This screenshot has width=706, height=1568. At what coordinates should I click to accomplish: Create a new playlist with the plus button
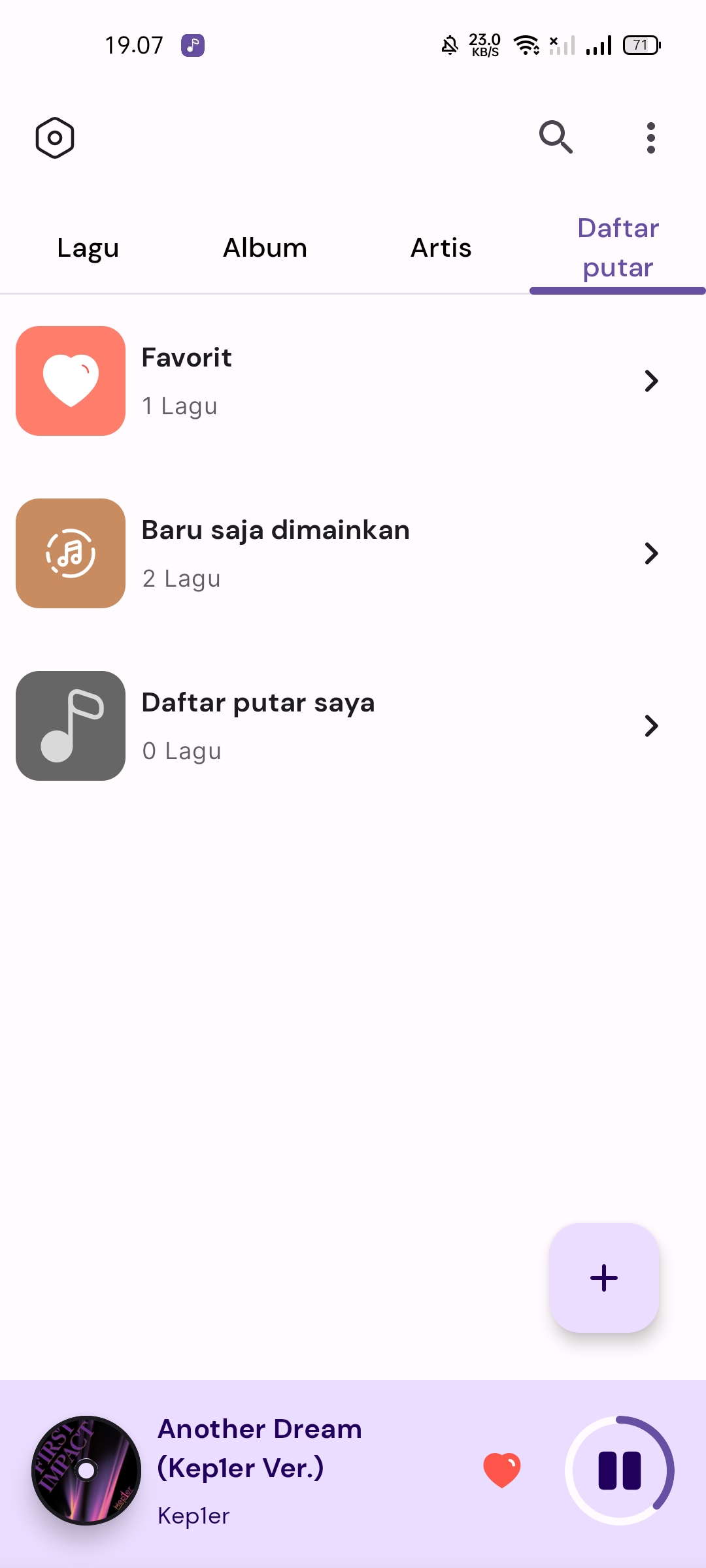604,1278
